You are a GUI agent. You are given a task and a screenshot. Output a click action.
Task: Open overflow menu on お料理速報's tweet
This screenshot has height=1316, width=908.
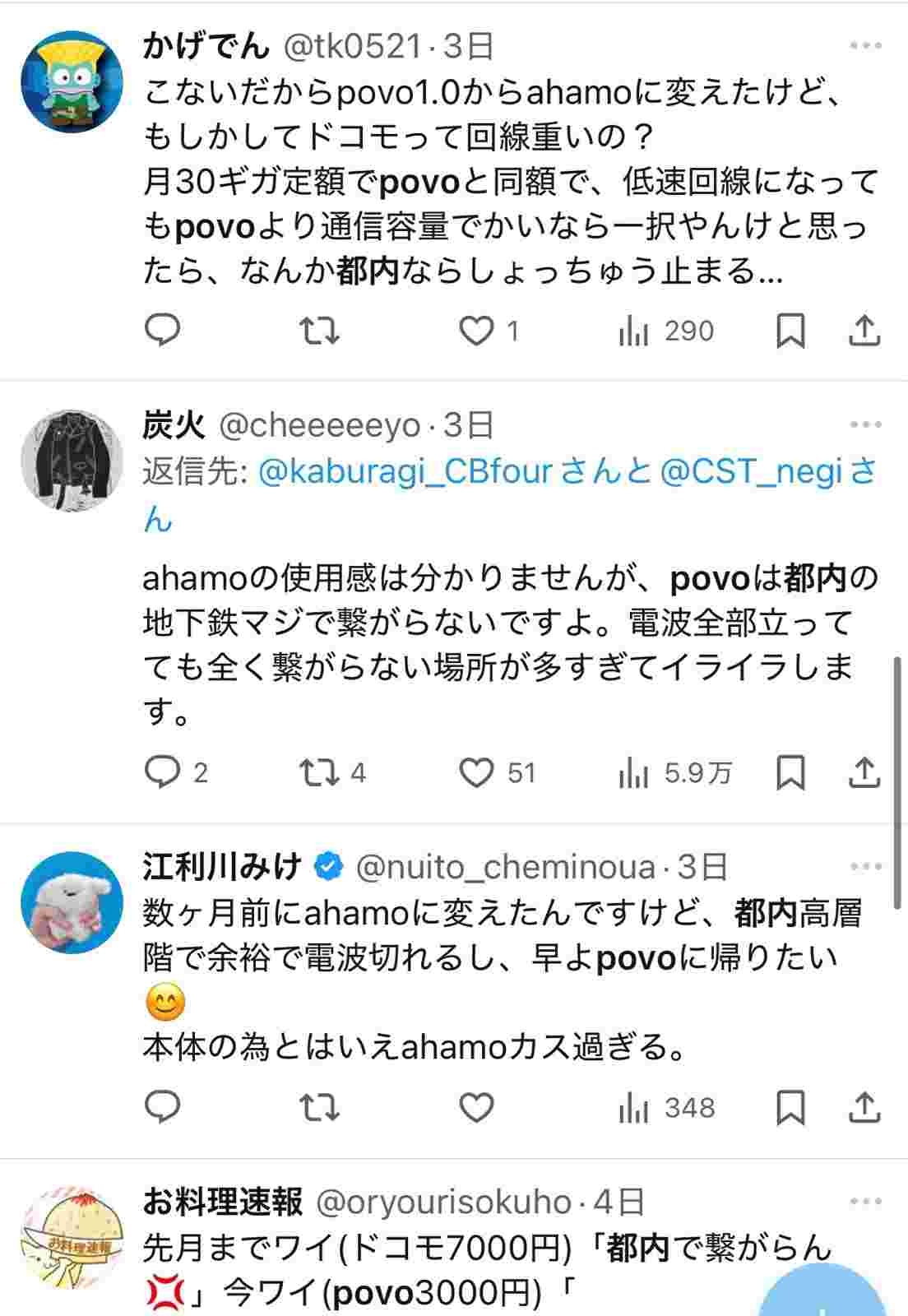pyautogui.click(x=865, y=1202)
